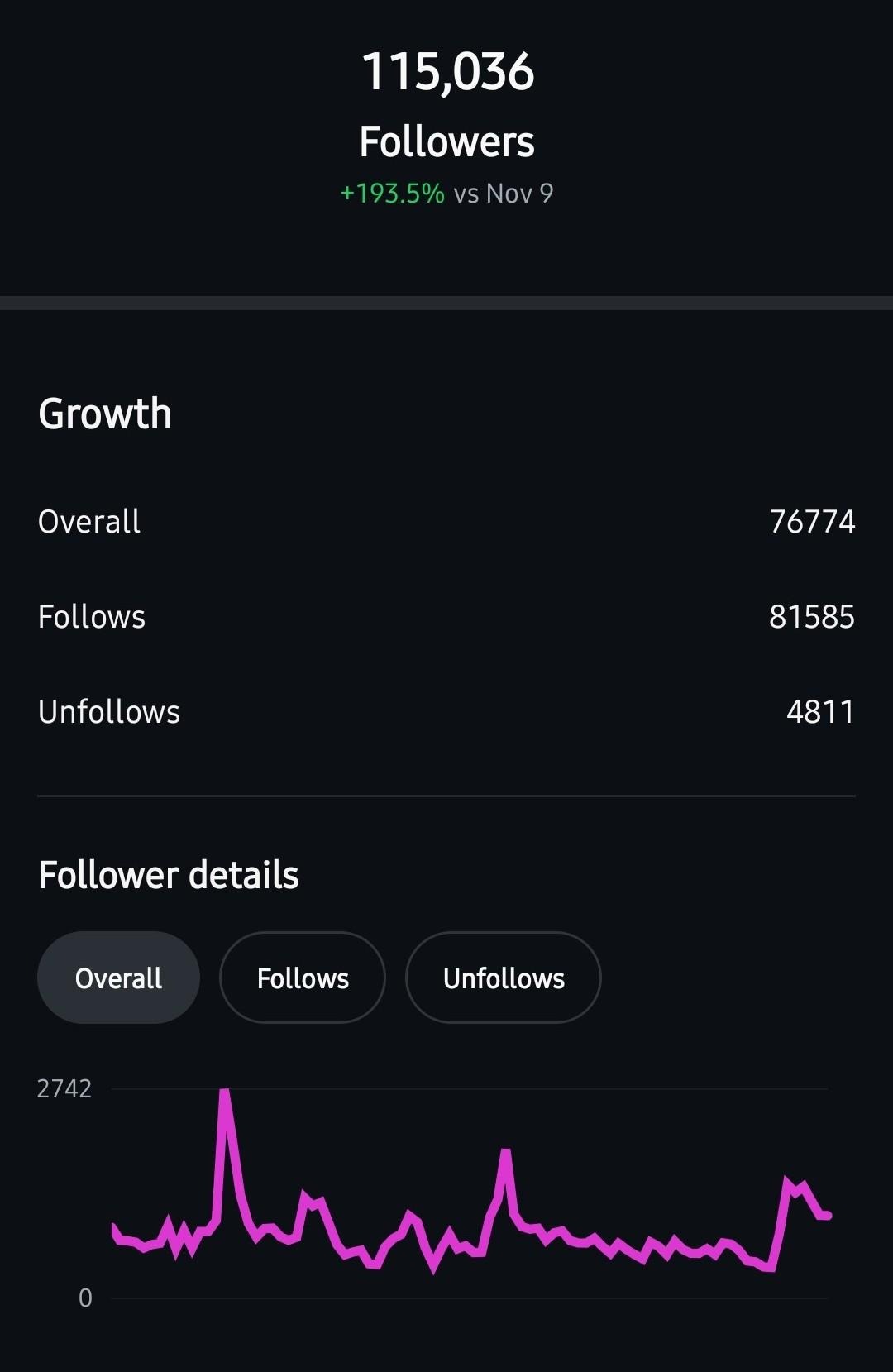The image size is (893, 1372).
Task: Switch to the Follows chip
Action: 303,978
